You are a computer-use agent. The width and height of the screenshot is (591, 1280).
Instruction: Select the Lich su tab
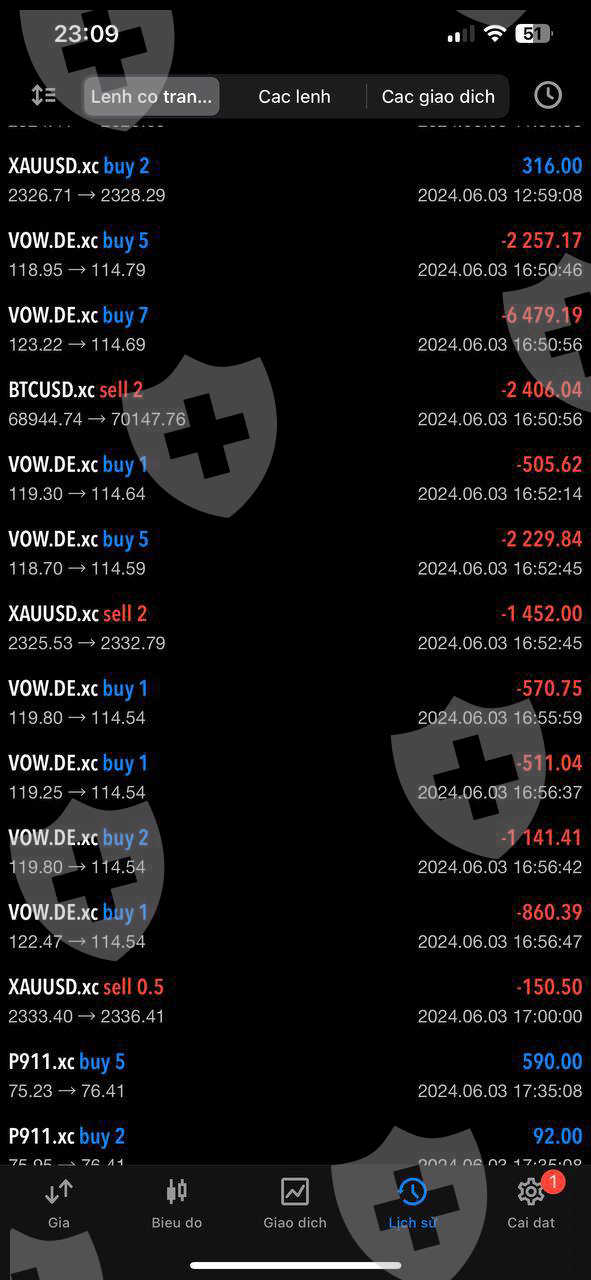413,1203
